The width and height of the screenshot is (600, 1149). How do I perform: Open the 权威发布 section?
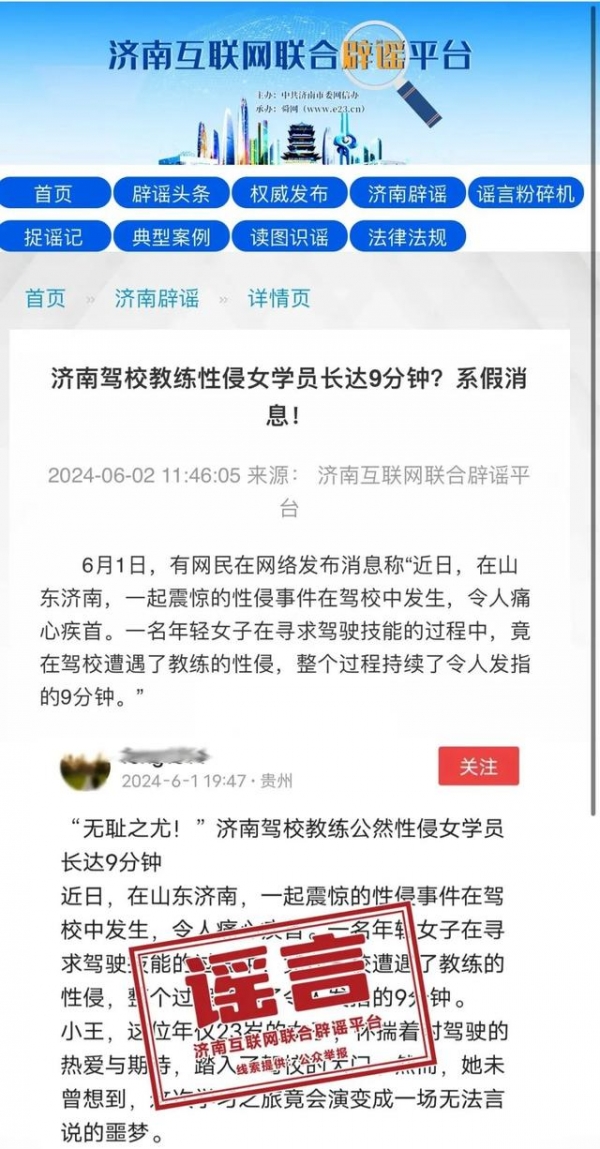pyautogui.click(x=289, y=193)
